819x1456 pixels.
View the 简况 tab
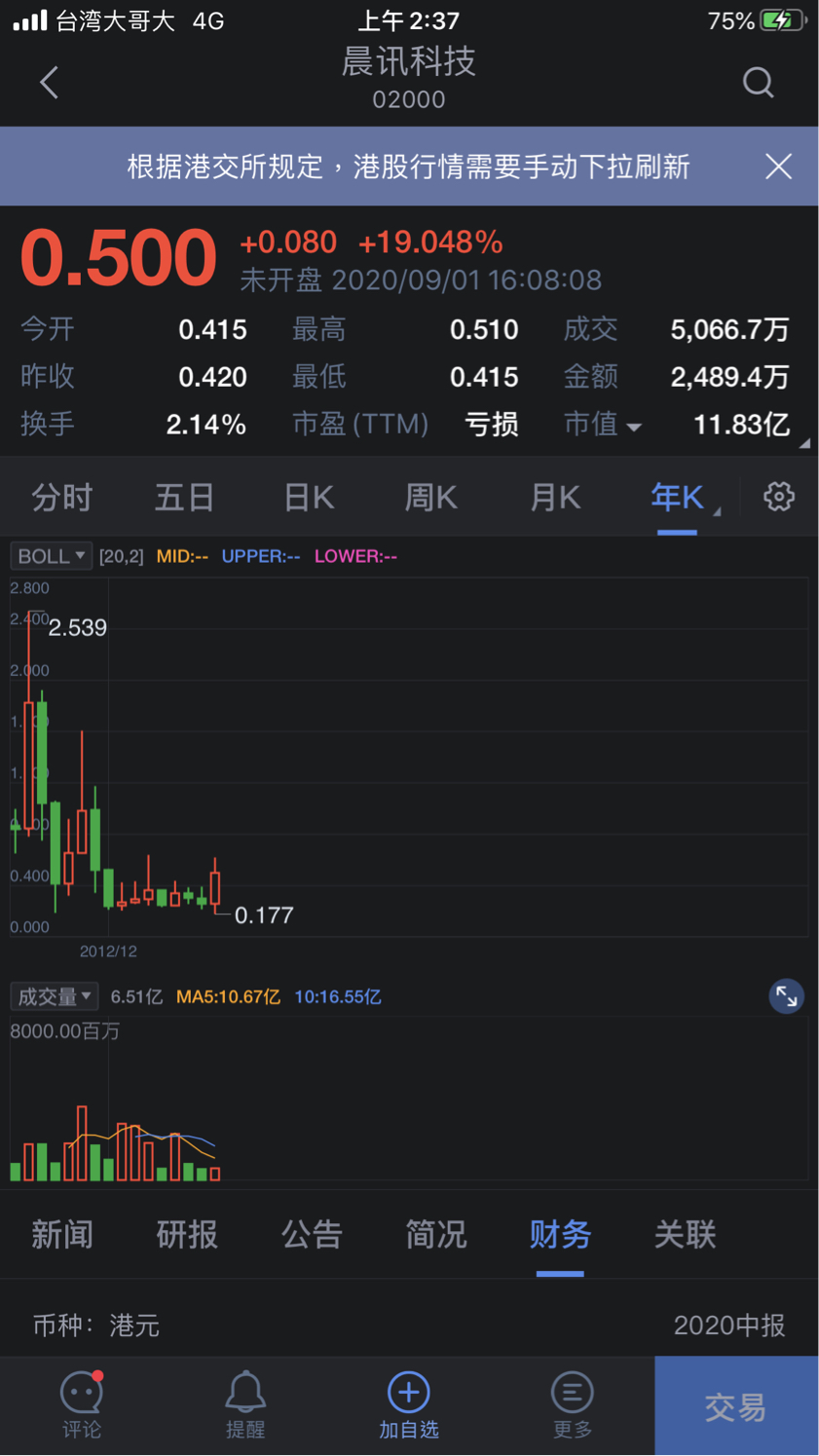(436, 1235)
